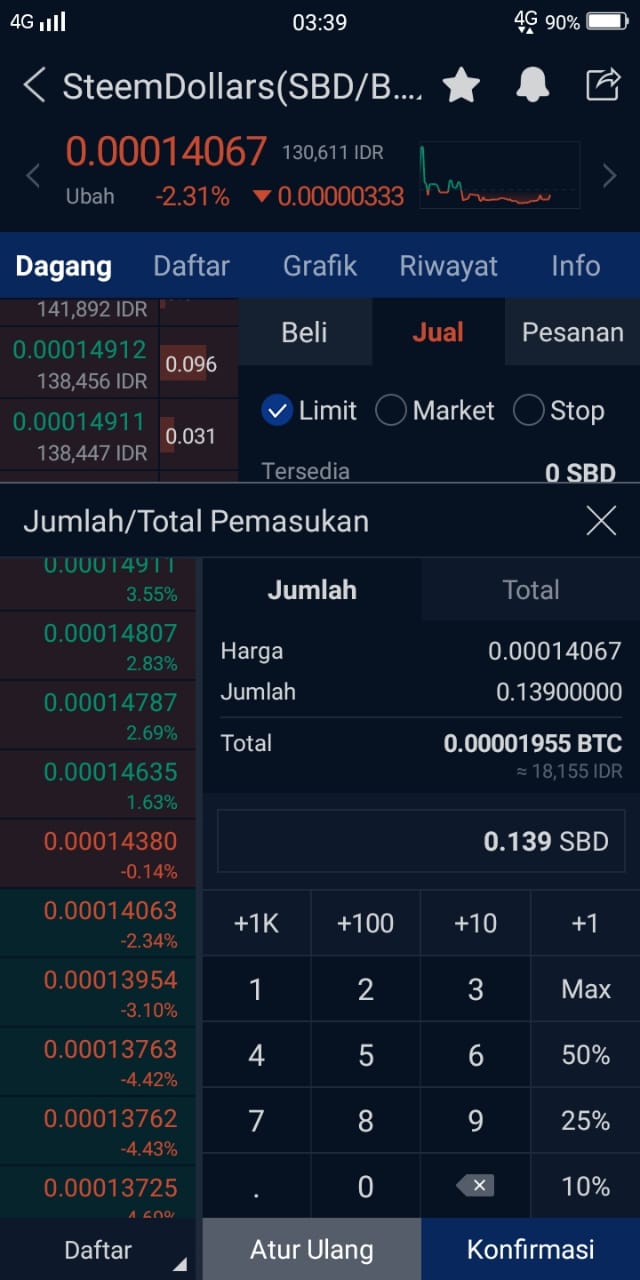Set amount to 50% of balance

click(586, 1055)
